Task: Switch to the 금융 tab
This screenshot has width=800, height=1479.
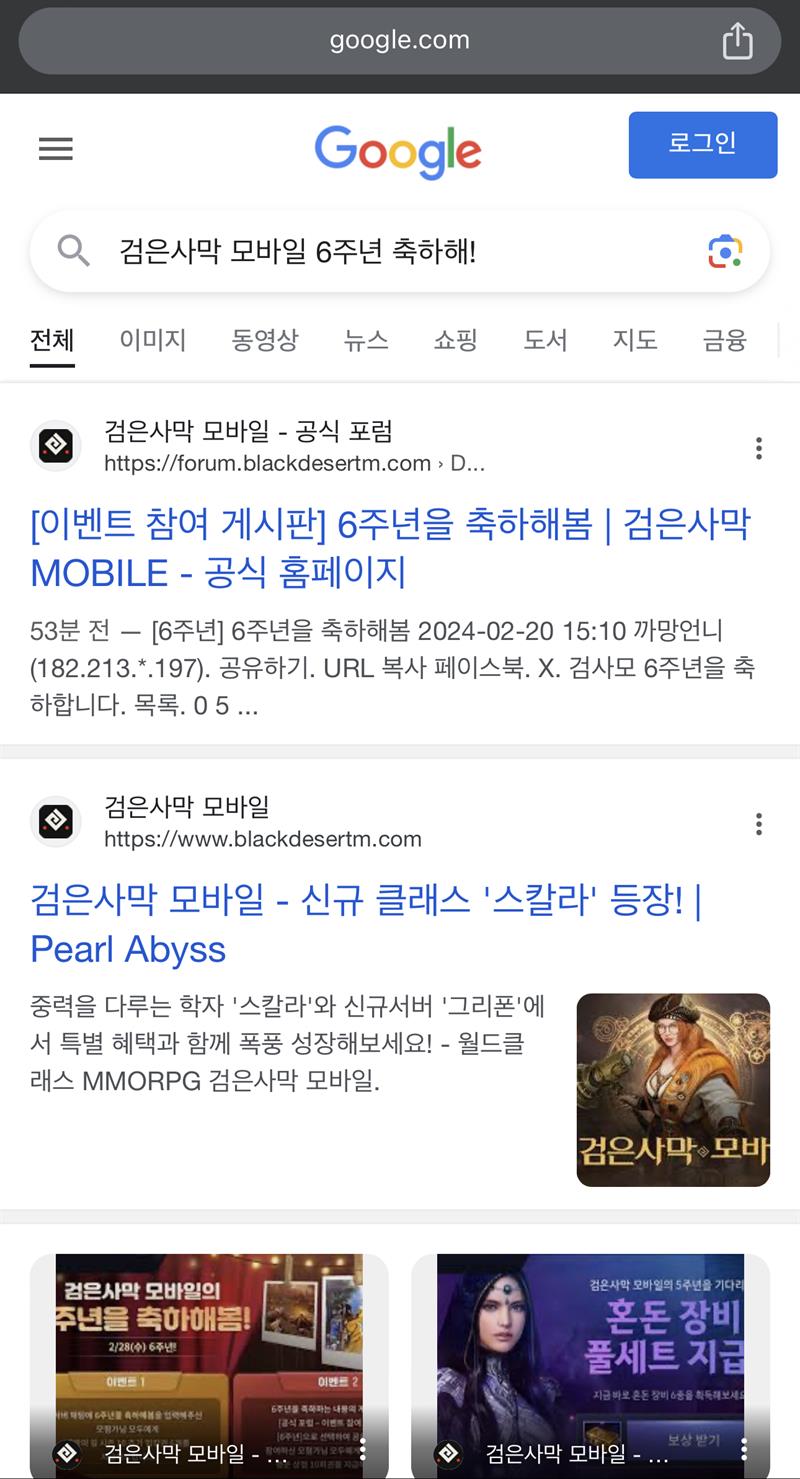Action: pos(724,340)
